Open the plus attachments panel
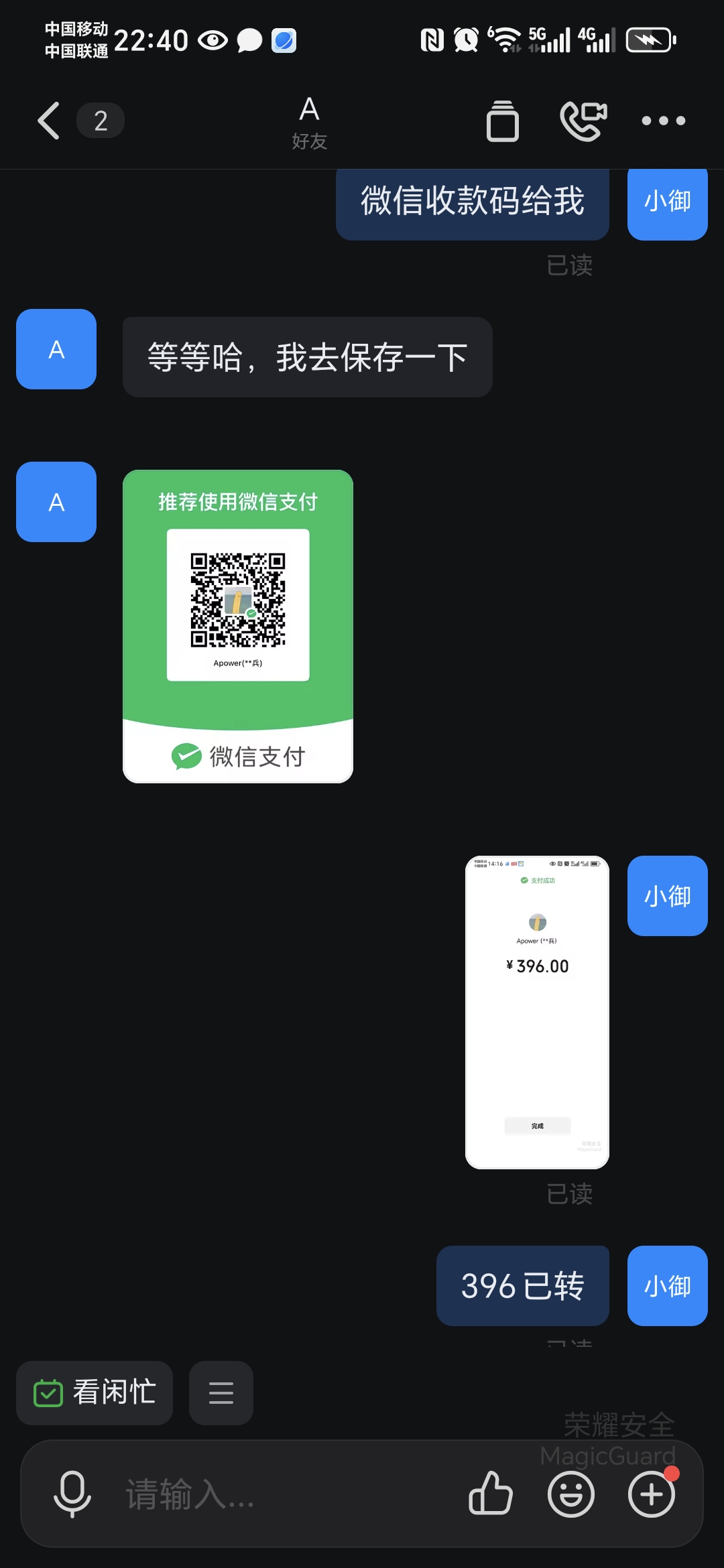Viewport: 724px width, 1568px height. tap(651, 1494)
